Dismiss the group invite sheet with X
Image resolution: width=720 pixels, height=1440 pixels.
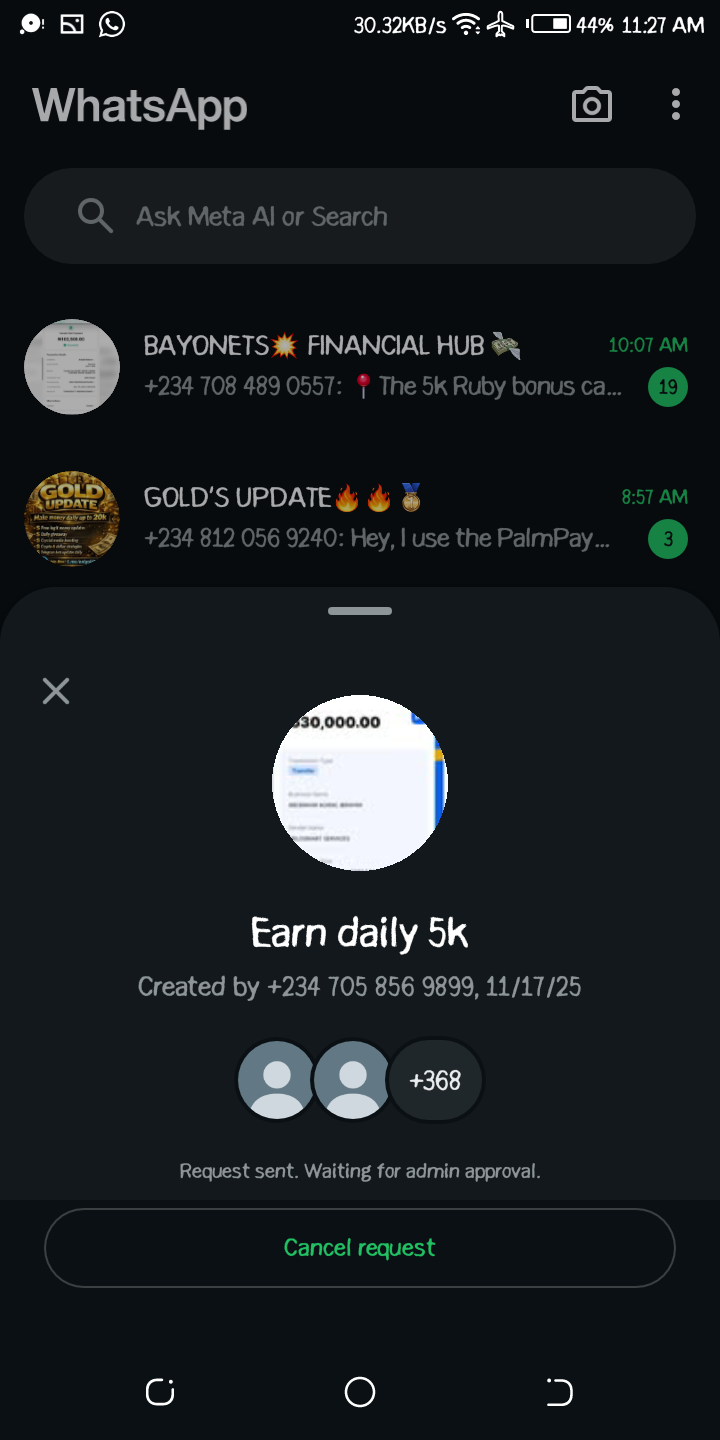(56, 690)
